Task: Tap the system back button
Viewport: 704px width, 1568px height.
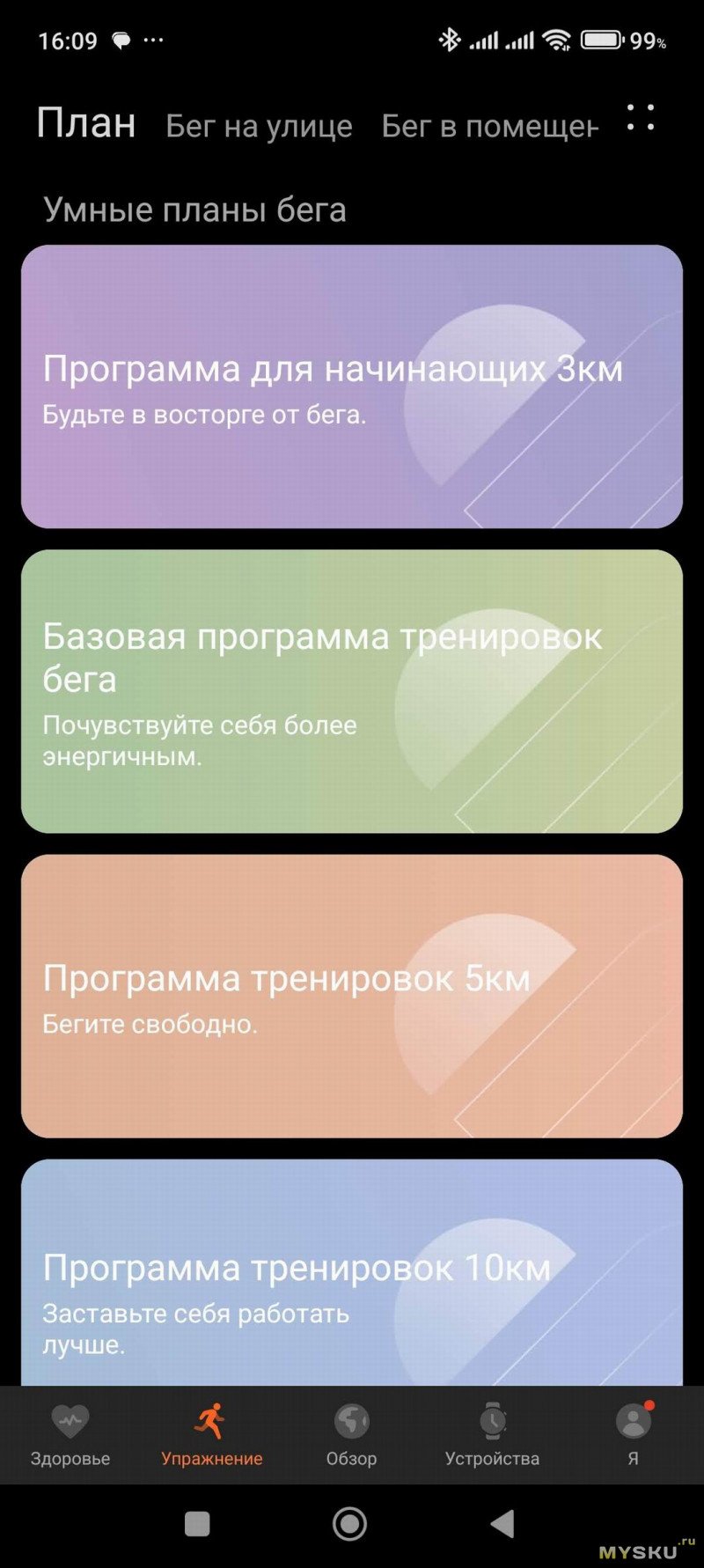Action: pos(502,1523)
